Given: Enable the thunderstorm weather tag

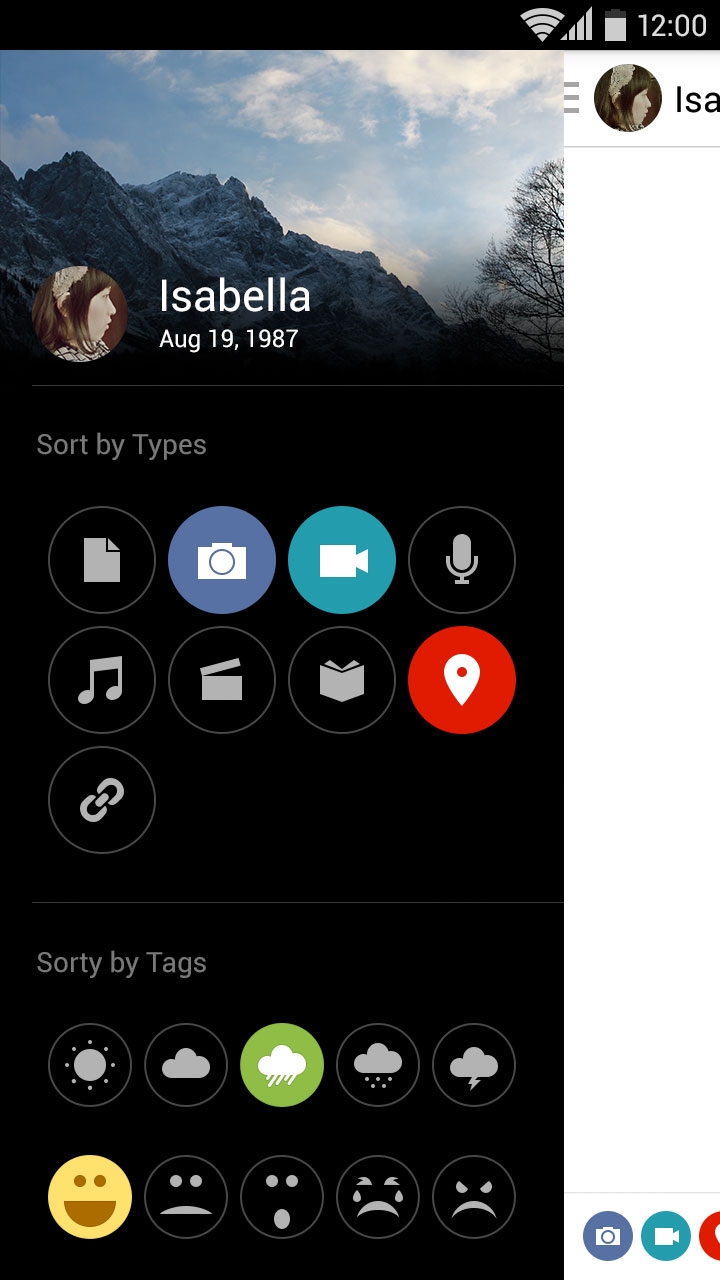Looking at the screenshot, I should click(474, 1065).
